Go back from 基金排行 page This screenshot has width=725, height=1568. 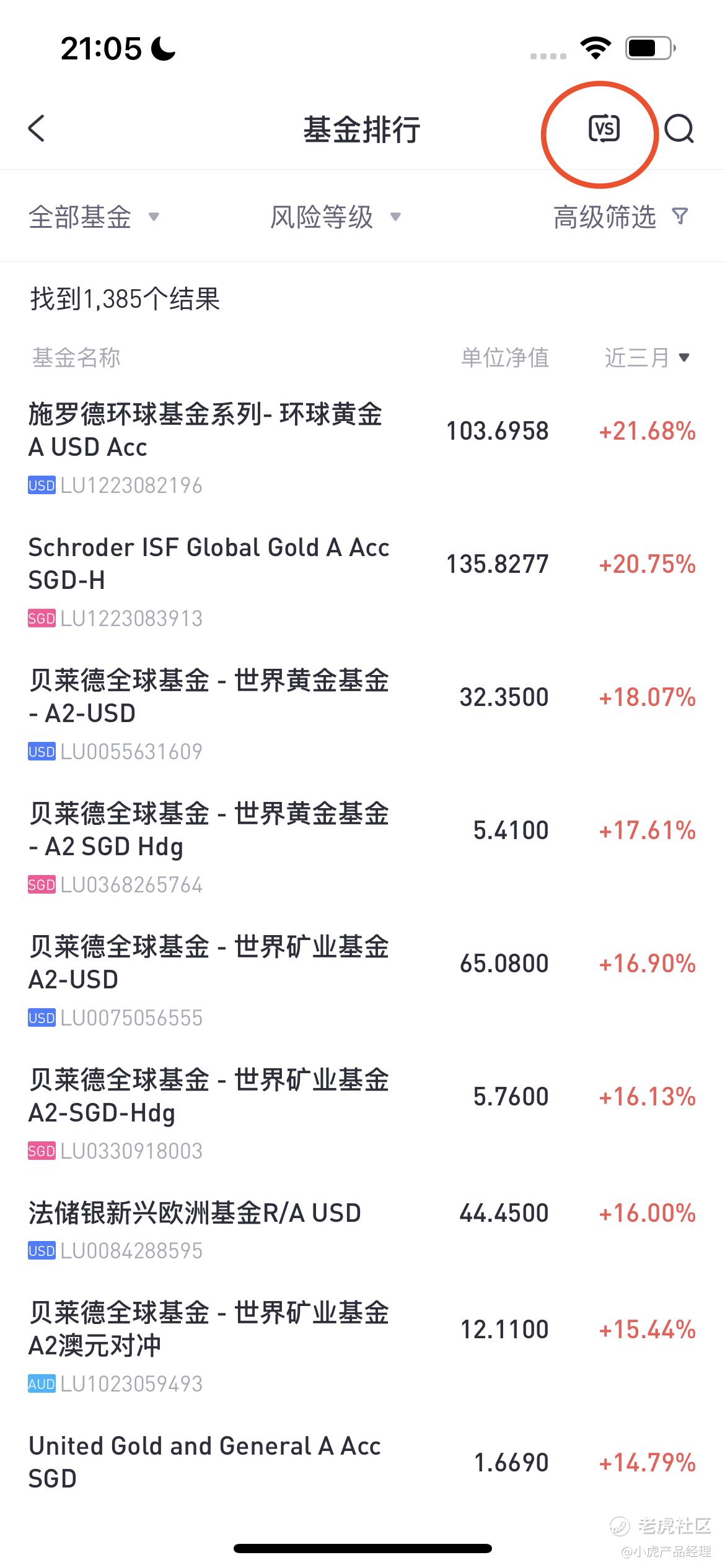(37, 129)
